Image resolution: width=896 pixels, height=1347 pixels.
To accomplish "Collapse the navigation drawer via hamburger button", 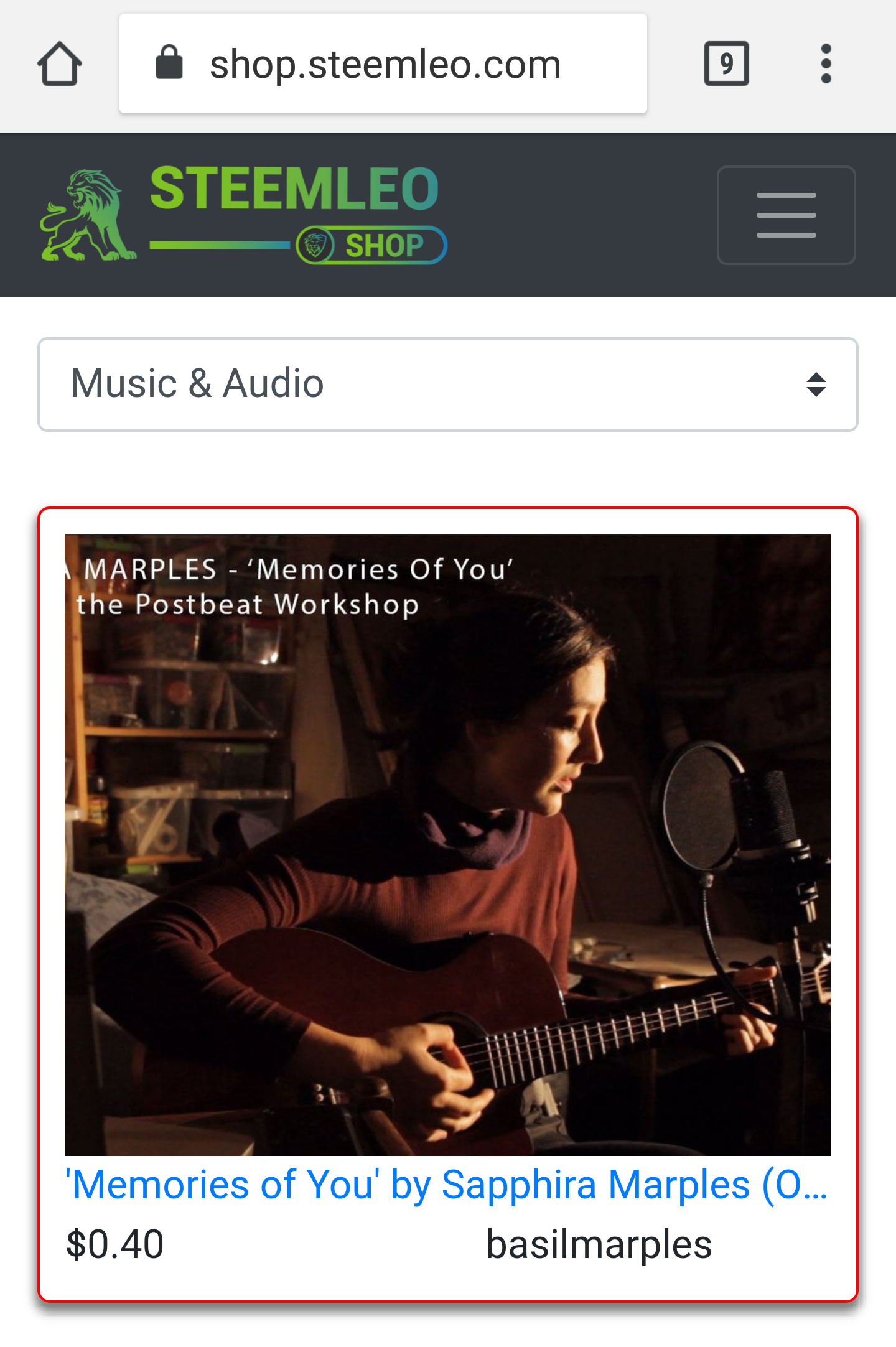I will point(786,215).
